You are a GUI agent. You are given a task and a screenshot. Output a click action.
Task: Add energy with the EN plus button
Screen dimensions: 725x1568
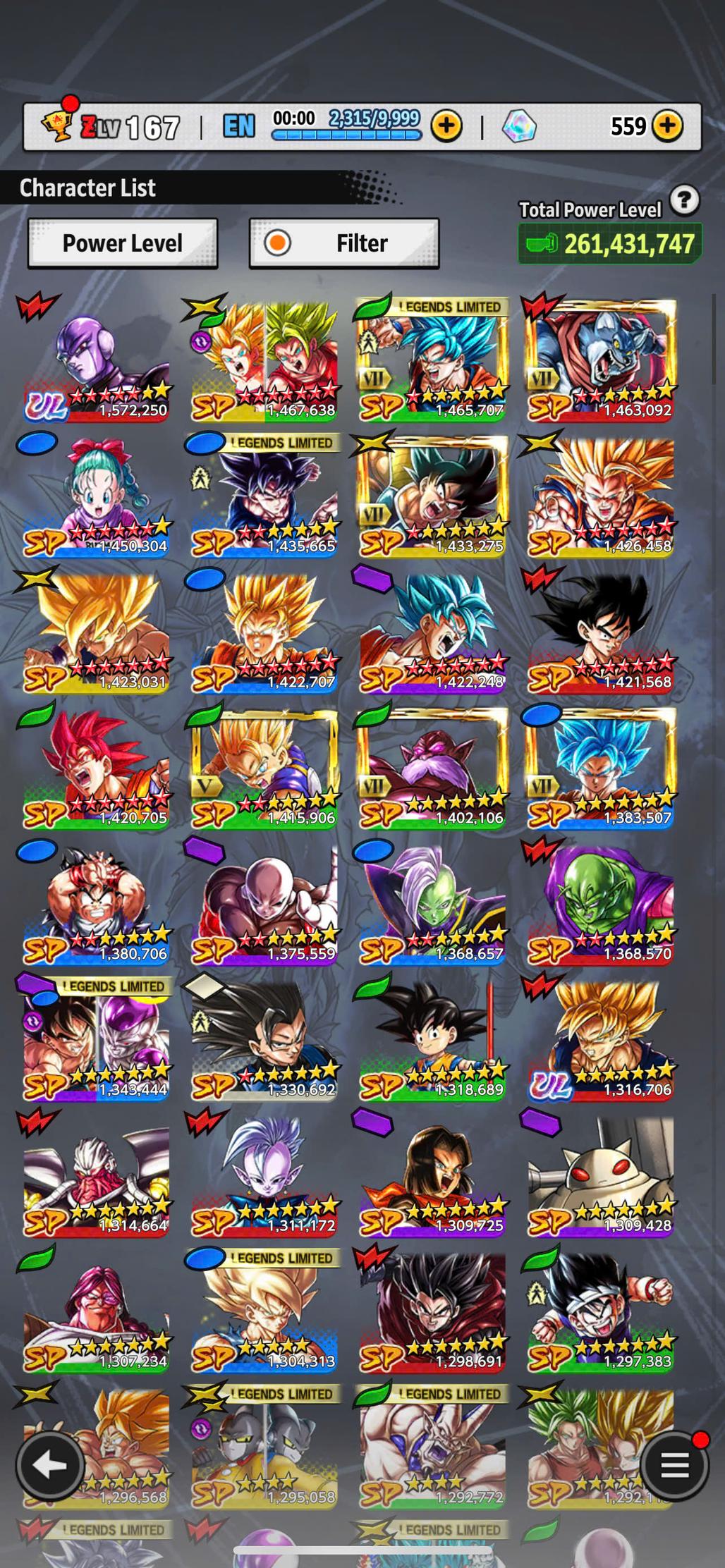point(446,126)
